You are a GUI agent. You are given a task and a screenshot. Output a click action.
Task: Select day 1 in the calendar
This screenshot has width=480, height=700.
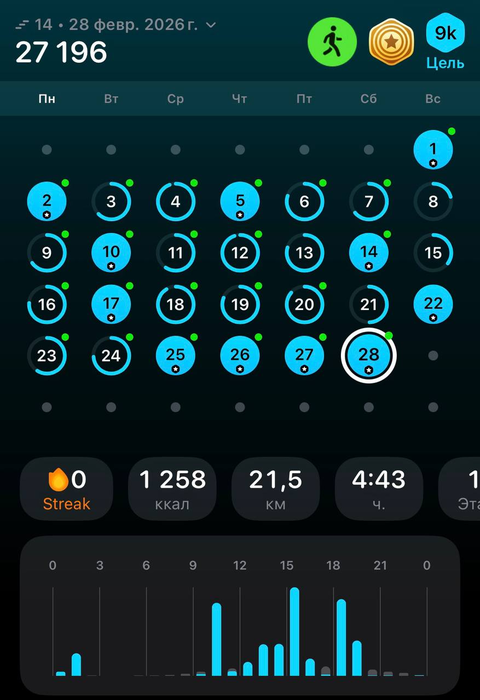tap(433, 150)
